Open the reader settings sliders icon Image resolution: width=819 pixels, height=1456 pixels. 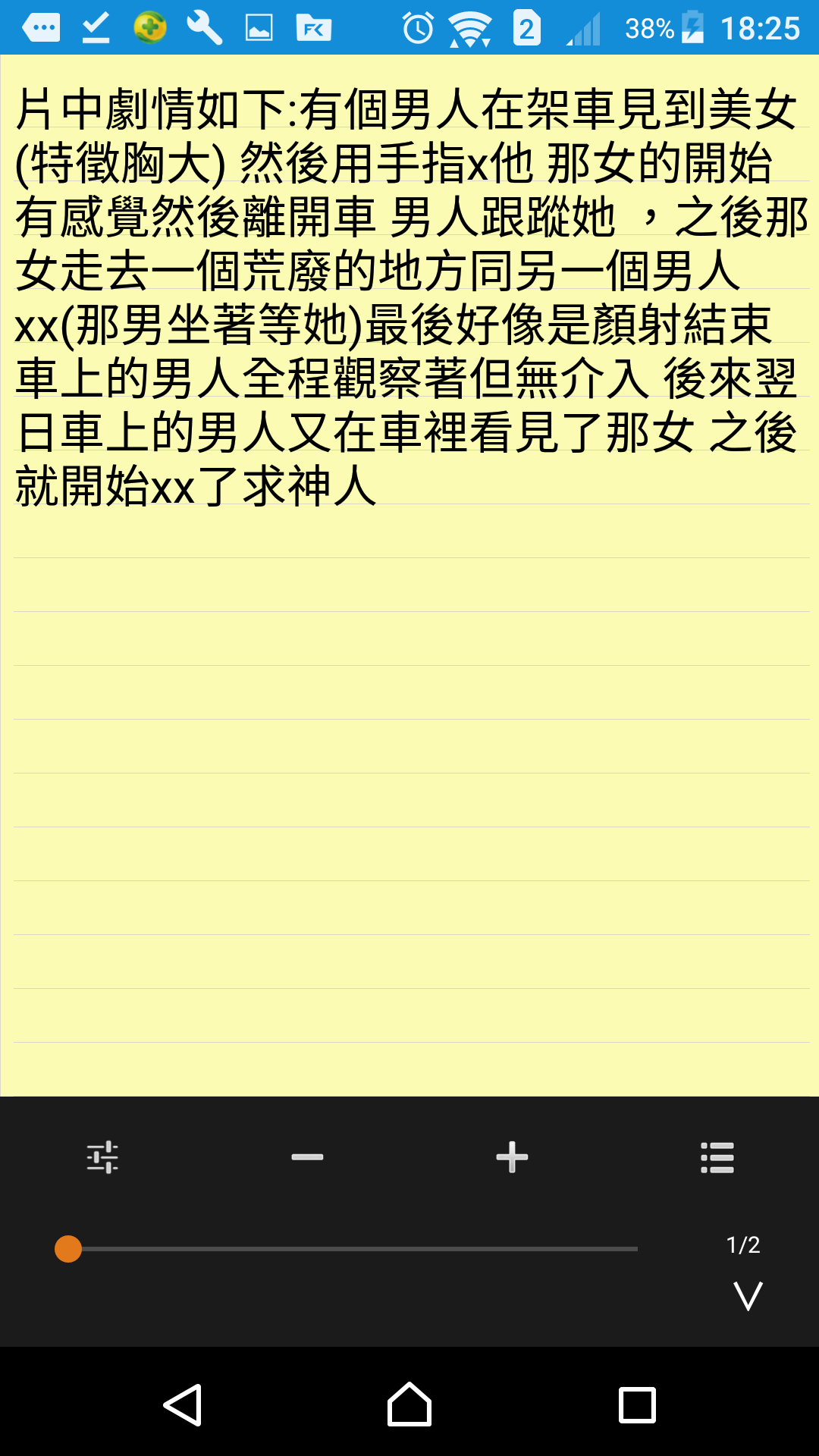click(x=102, y=1157)
